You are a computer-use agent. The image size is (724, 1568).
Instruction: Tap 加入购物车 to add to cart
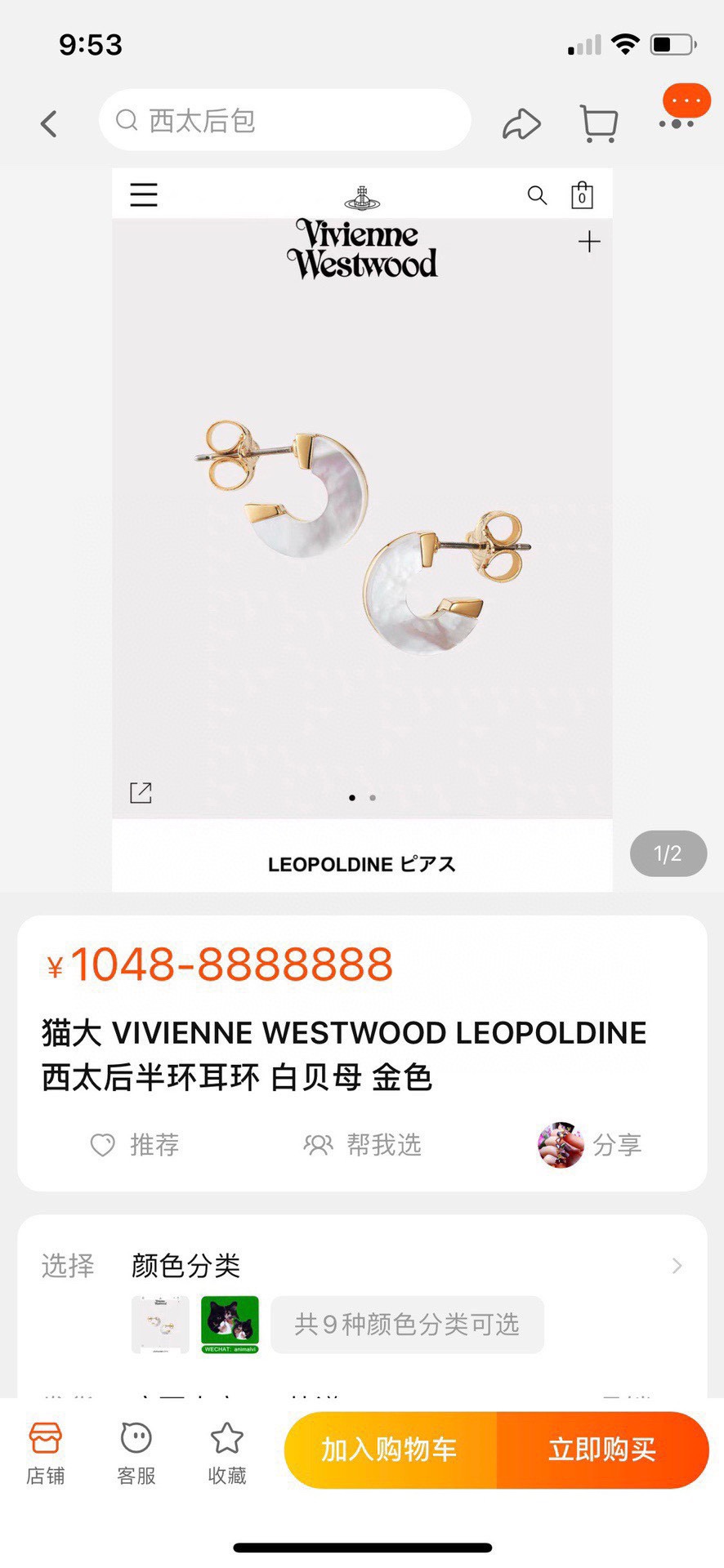pos(390,1450)
